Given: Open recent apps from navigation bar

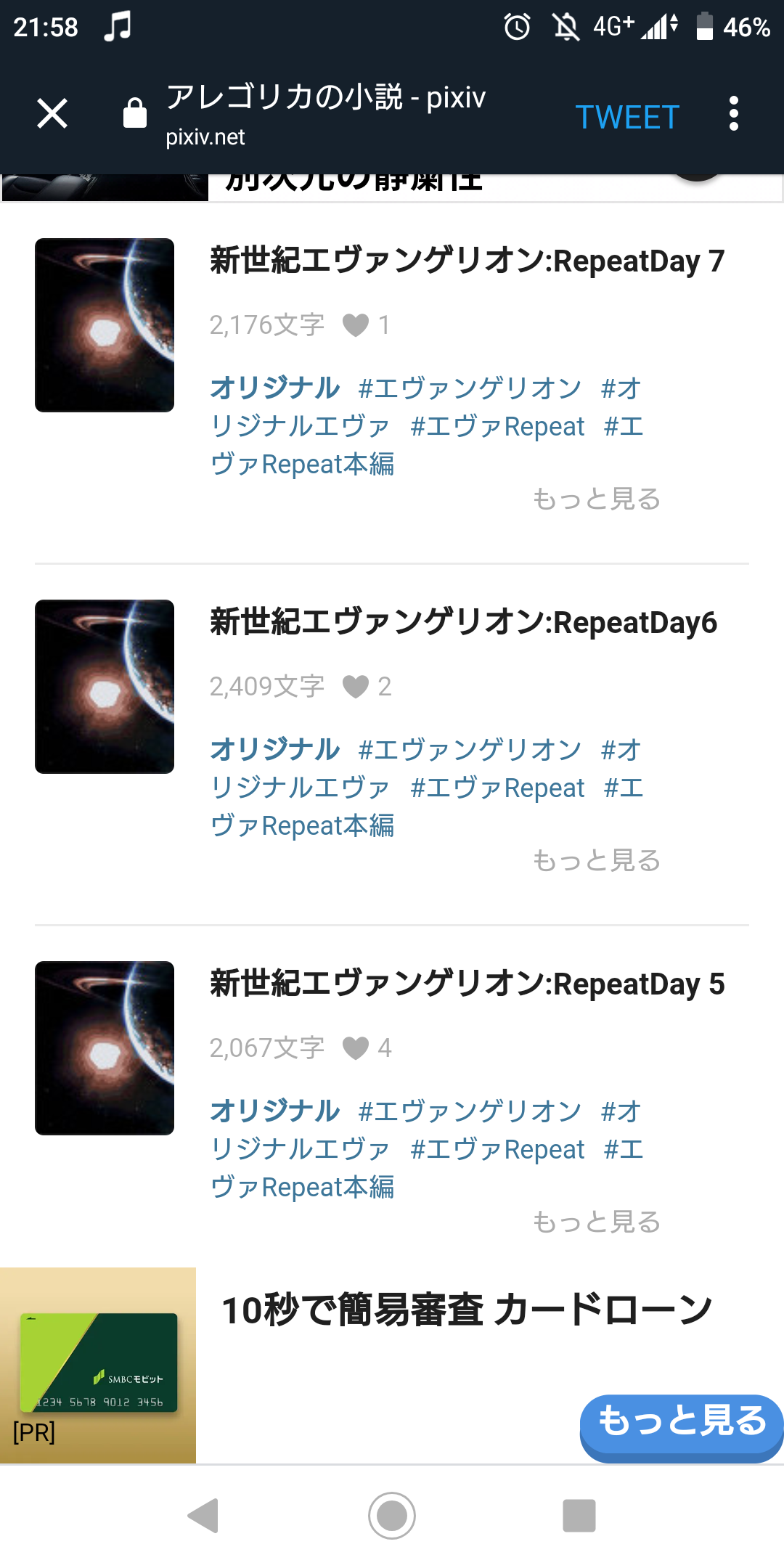Looking at the screenshot, I should (579, 1516).
